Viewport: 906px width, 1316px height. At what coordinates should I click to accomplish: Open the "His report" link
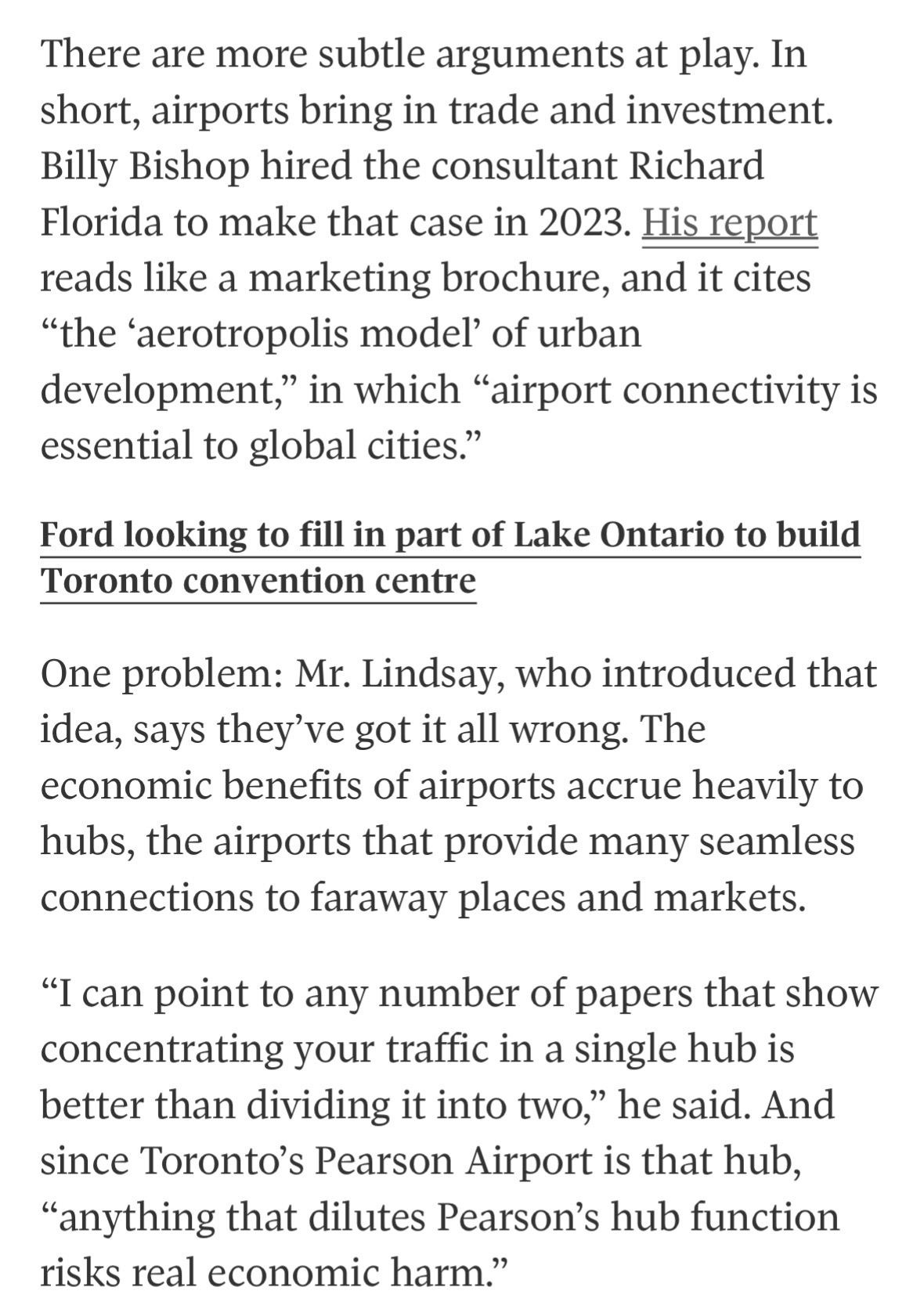(729, 224)
